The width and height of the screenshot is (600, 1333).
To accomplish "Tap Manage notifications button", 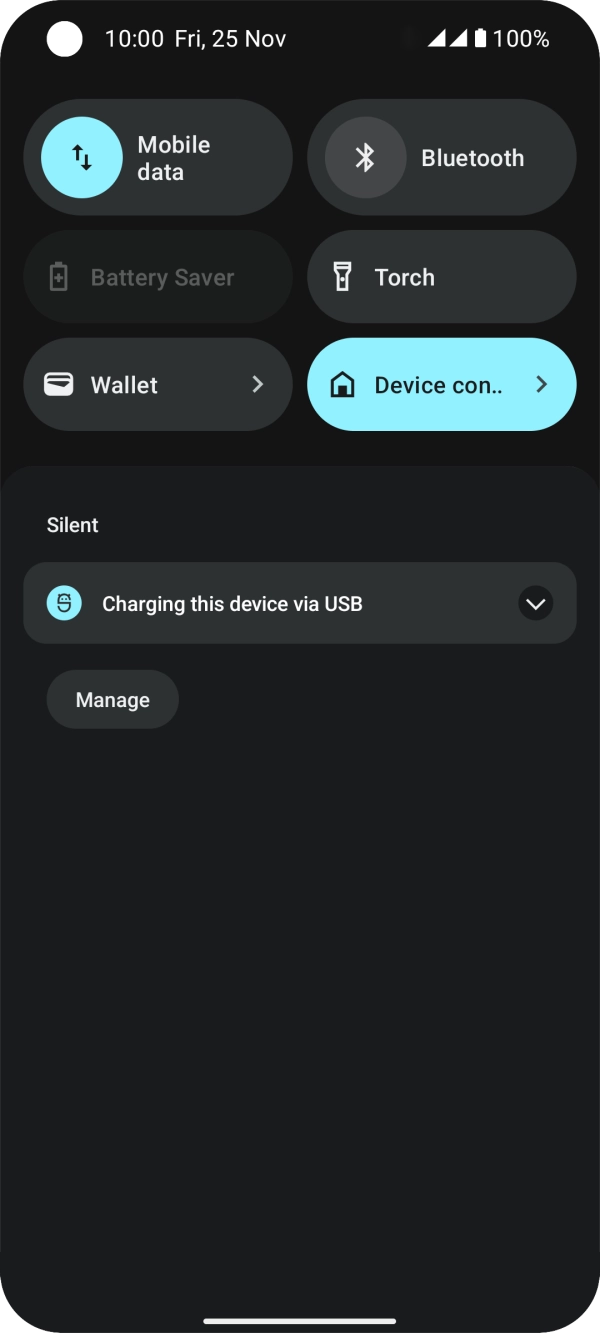I will (113, 700).
